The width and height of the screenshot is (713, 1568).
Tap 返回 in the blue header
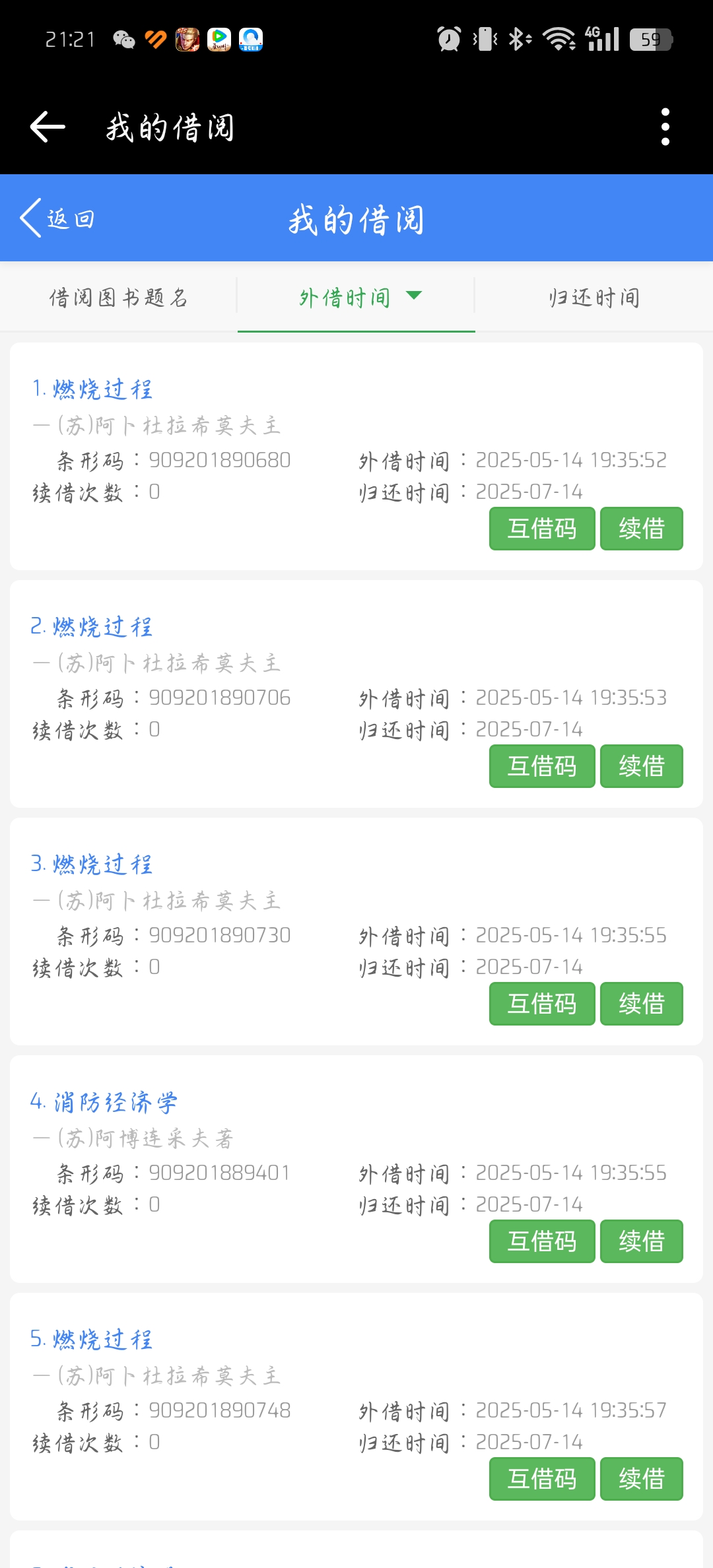pyautogui.click(x=58, y=218)
